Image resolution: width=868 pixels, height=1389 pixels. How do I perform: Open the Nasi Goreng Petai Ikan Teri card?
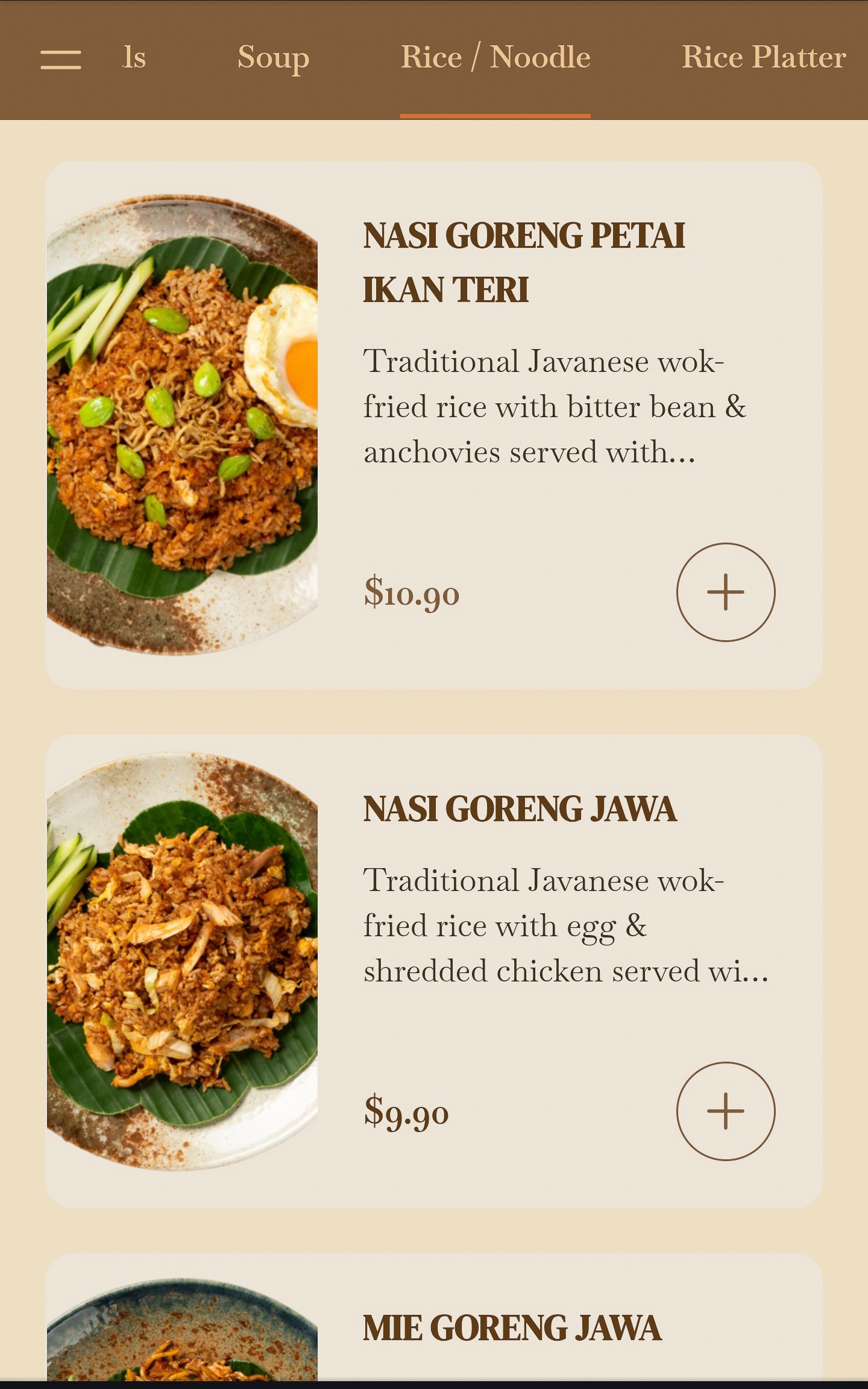click(x=523, y=262)
